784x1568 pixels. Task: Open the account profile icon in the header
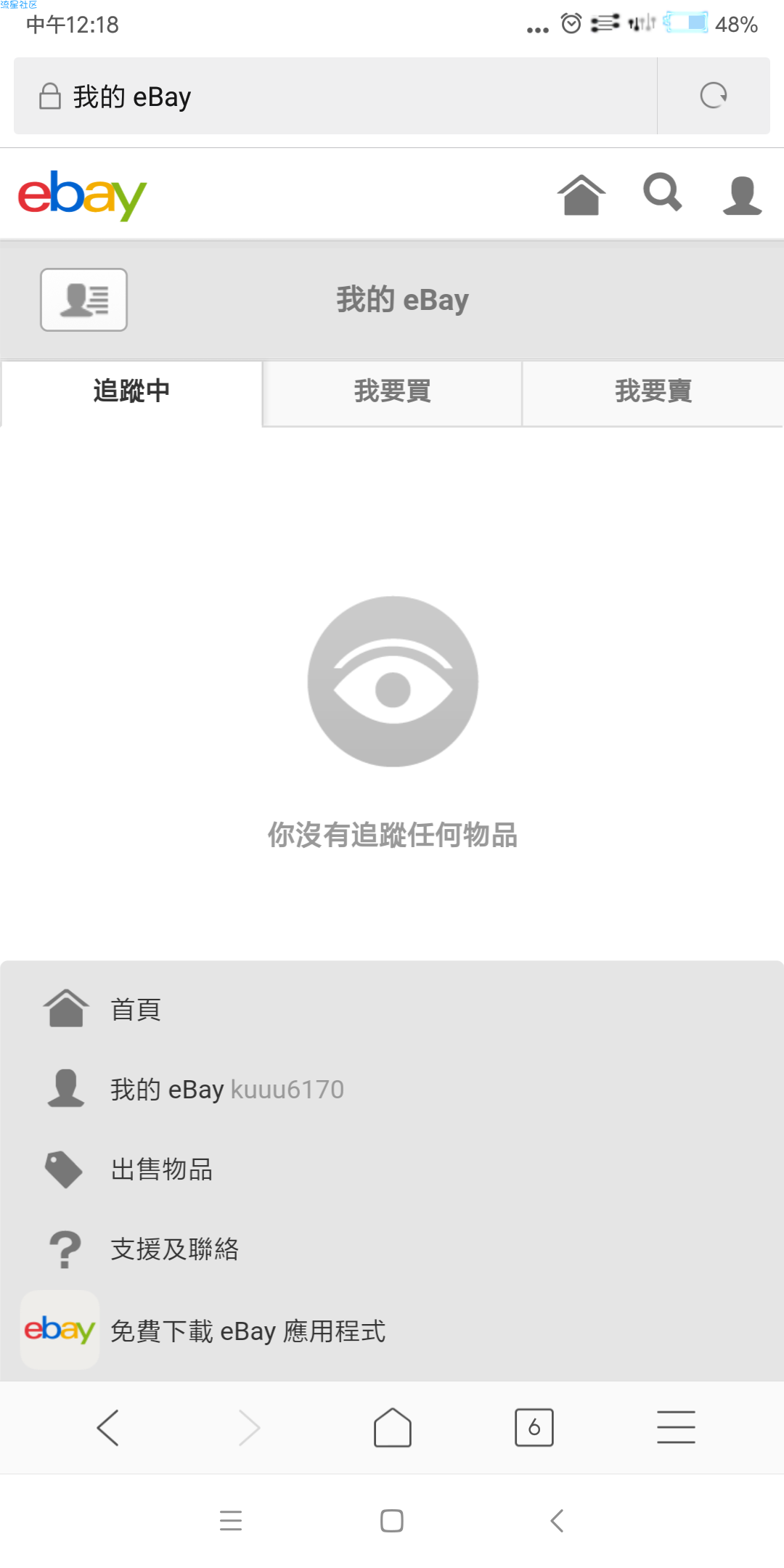click(x=742, y=195)
